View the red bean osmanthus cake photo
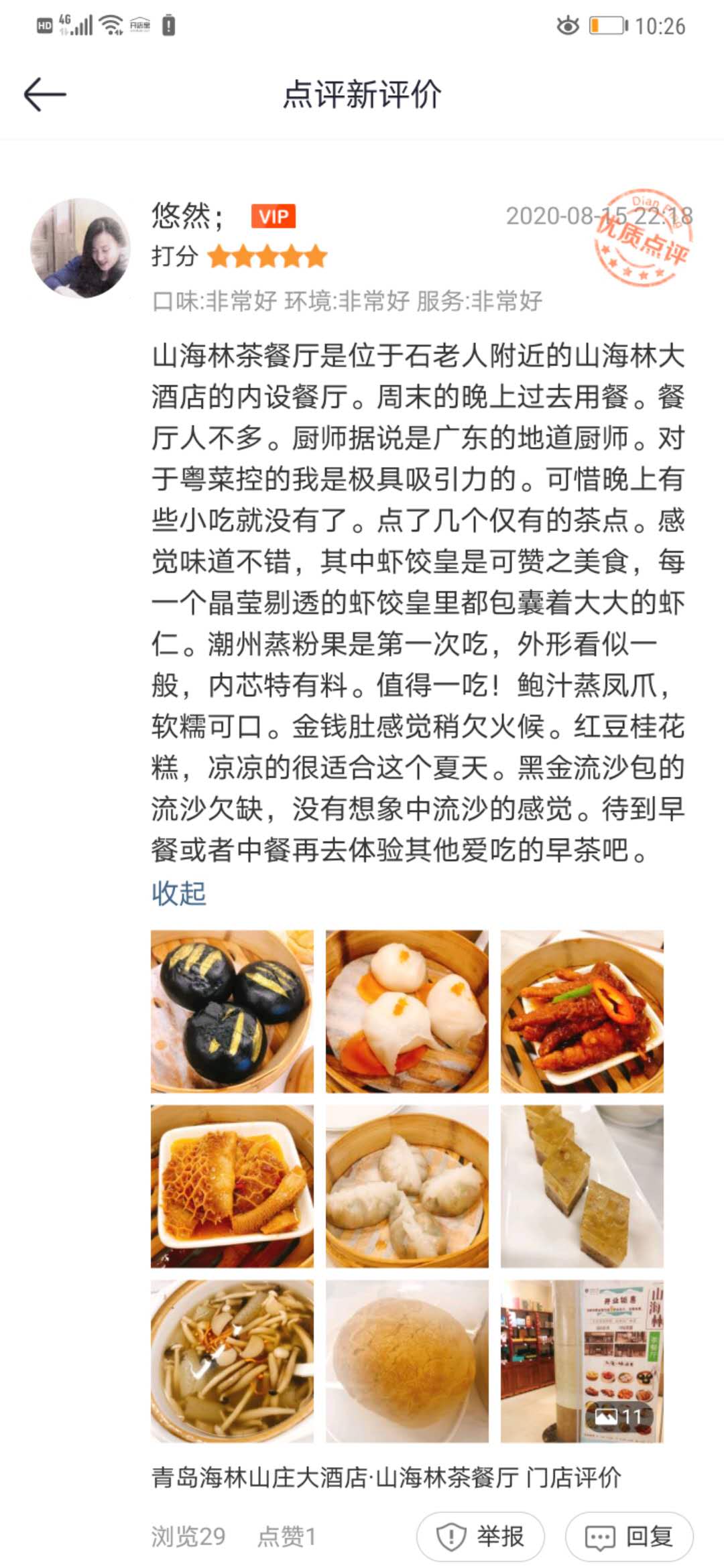The image size is (724, 1568). tap(582, 1186)
